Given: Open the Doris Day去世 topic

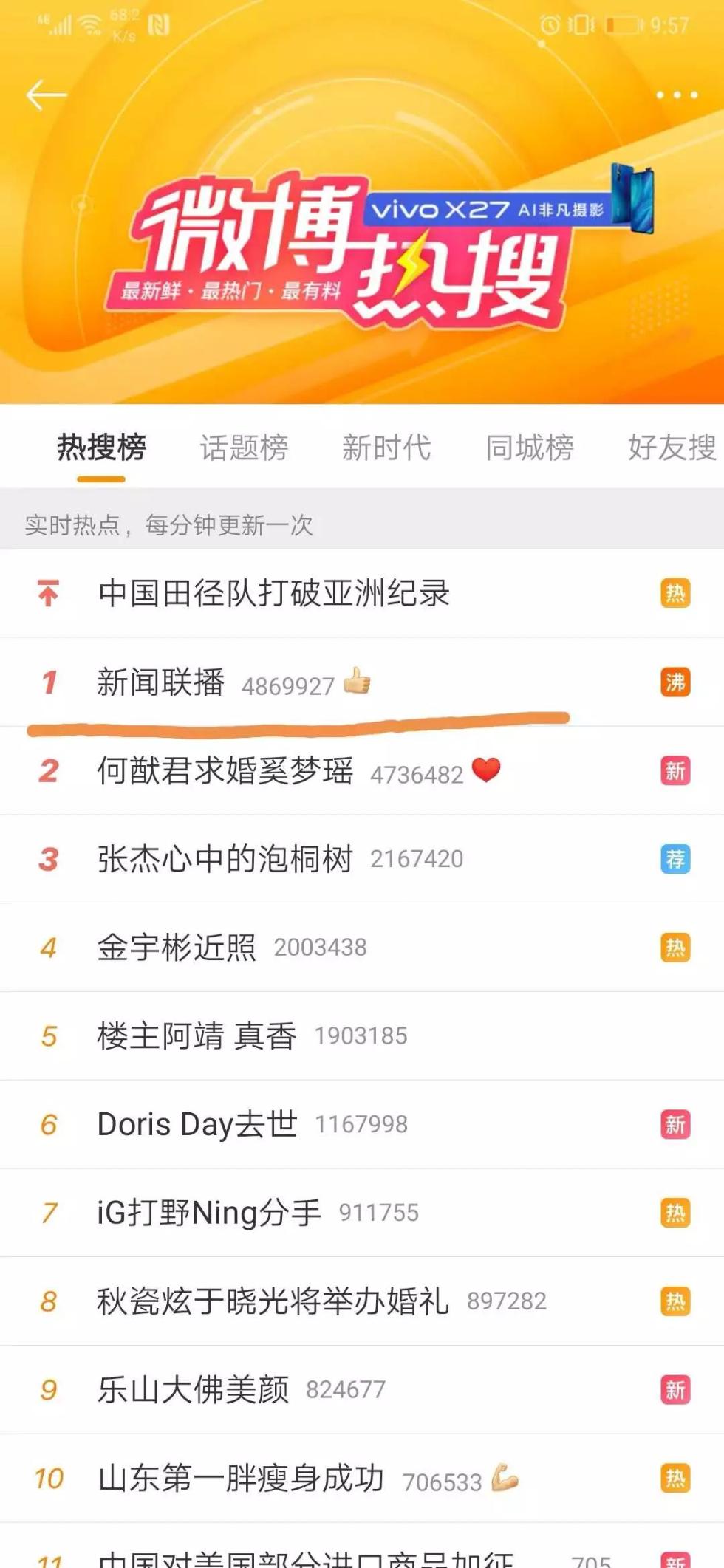Looking at the screenshot, I should pos(197,1125).
